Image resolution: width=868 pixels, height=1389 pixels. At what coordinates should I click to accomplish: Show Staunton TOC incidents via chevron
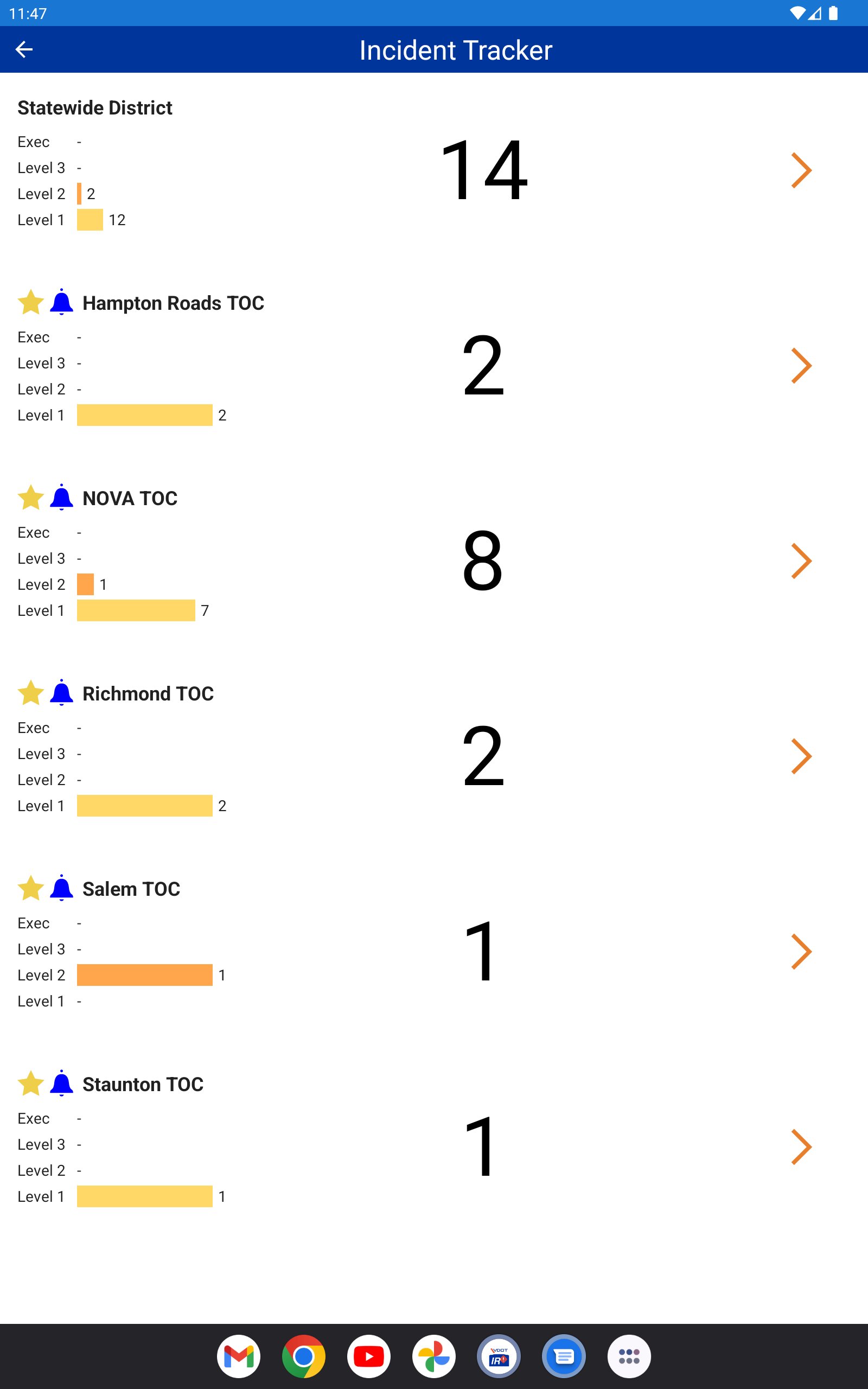(x=801, y=1147)
